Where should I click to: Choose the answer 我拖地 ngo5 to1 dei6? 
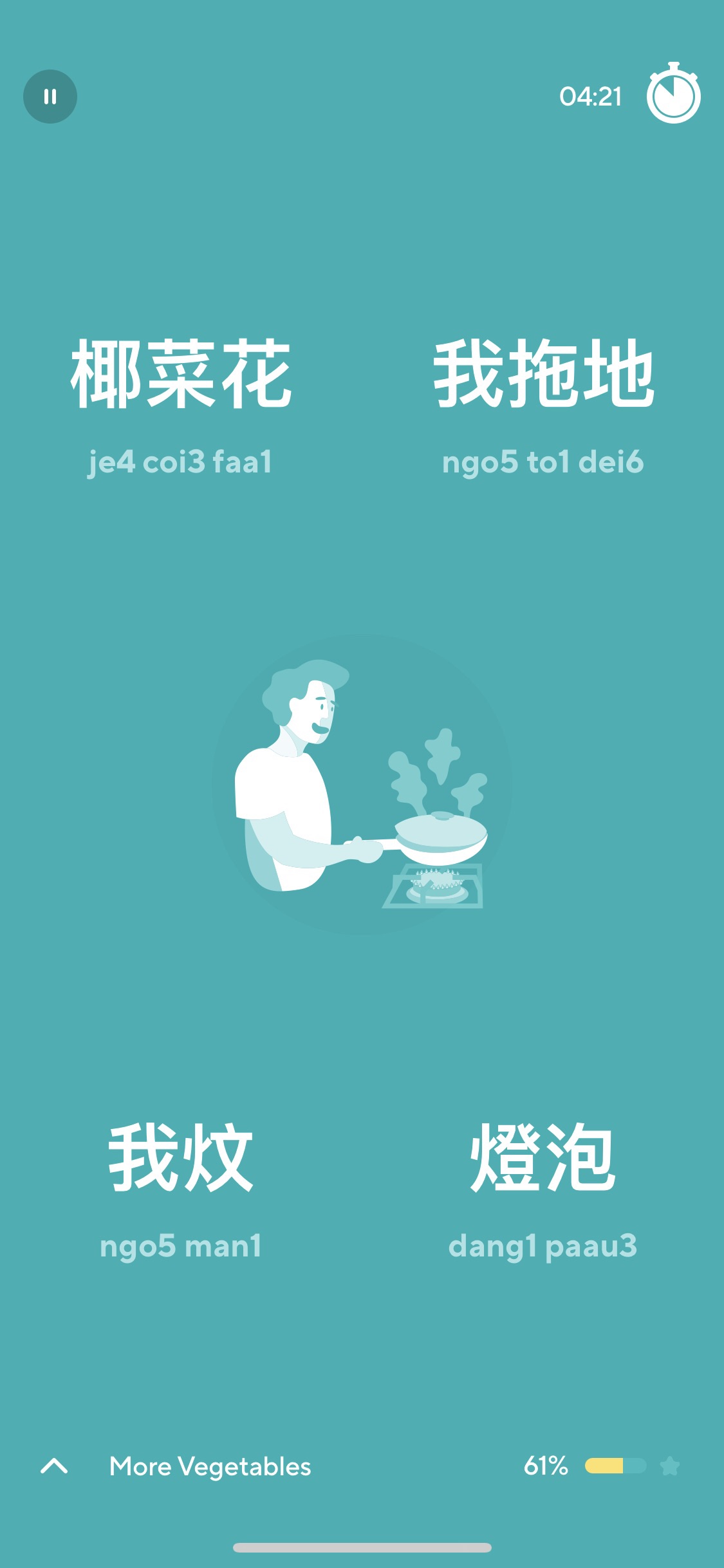(543, 404)
